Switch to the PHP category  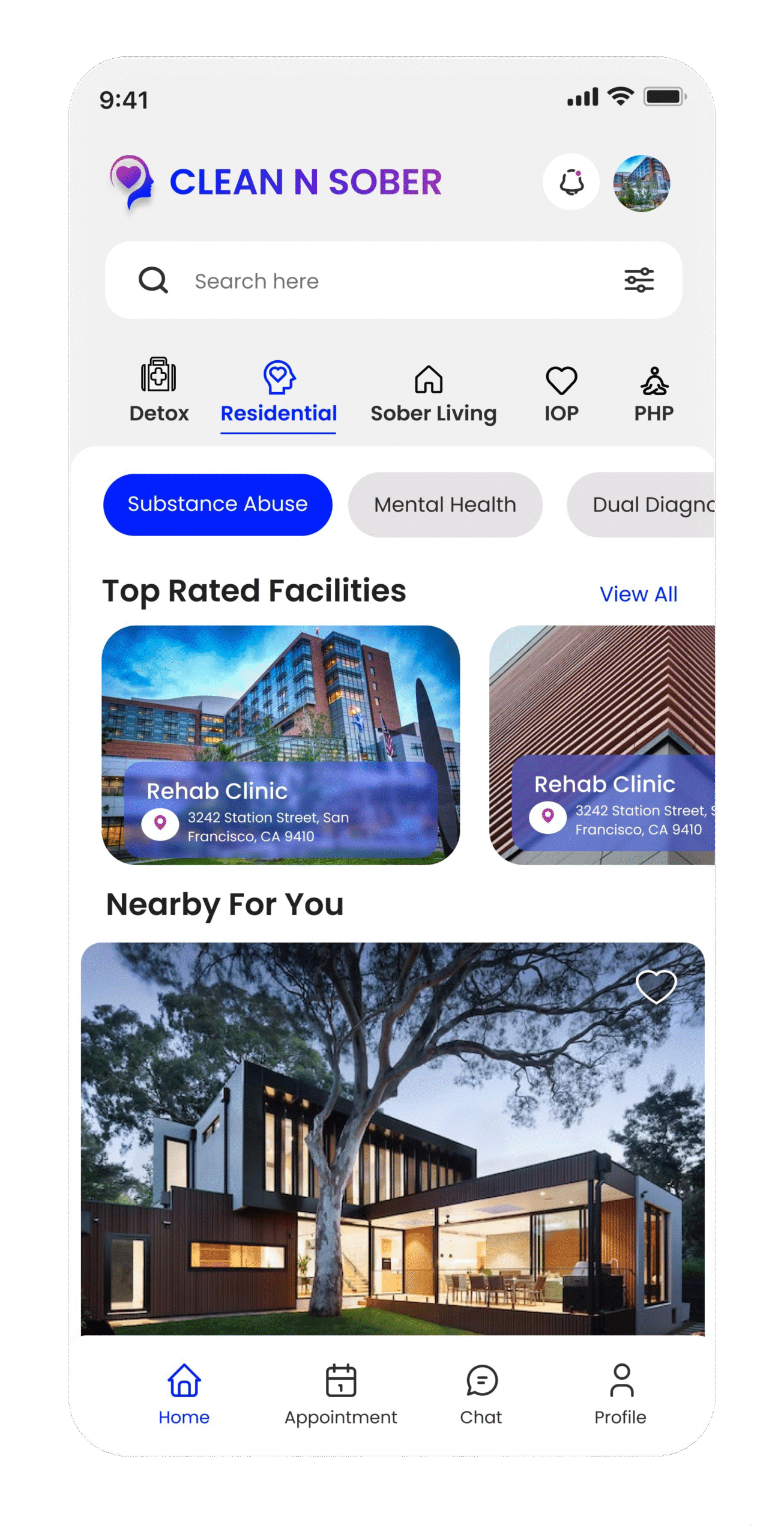pyautogui.click(x=654, y=393)
